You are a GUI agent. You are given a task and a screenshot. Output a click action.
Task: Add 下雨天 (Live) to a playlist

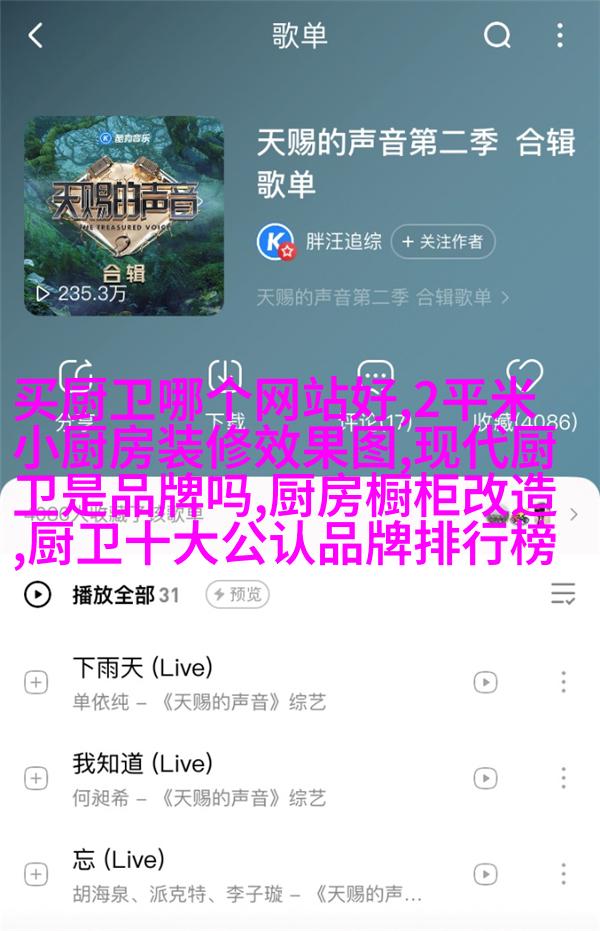pos(36,683)
